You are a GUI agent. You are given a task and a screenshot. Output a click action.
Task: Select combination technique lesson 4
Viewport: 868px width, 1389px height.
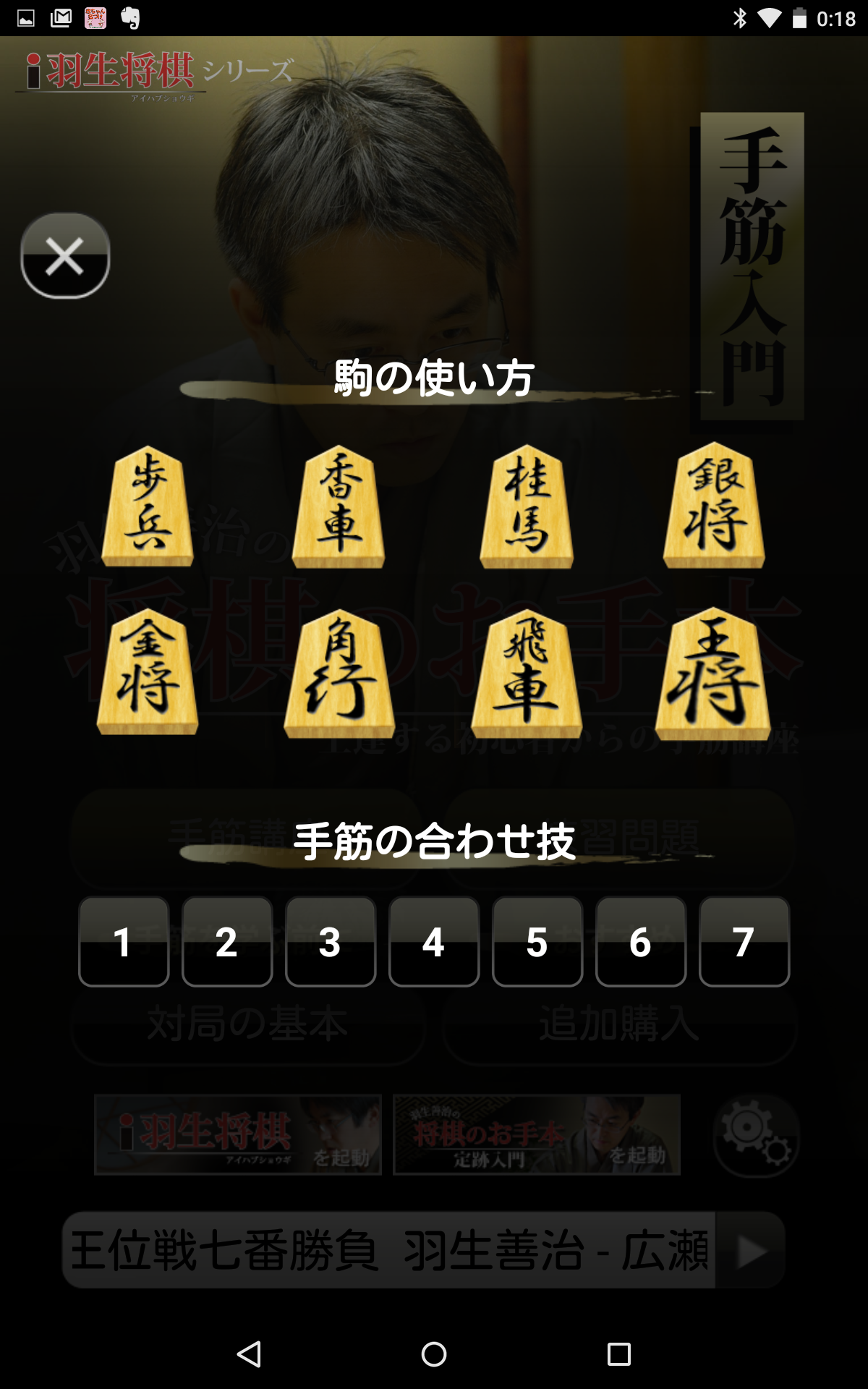[433, 942]
